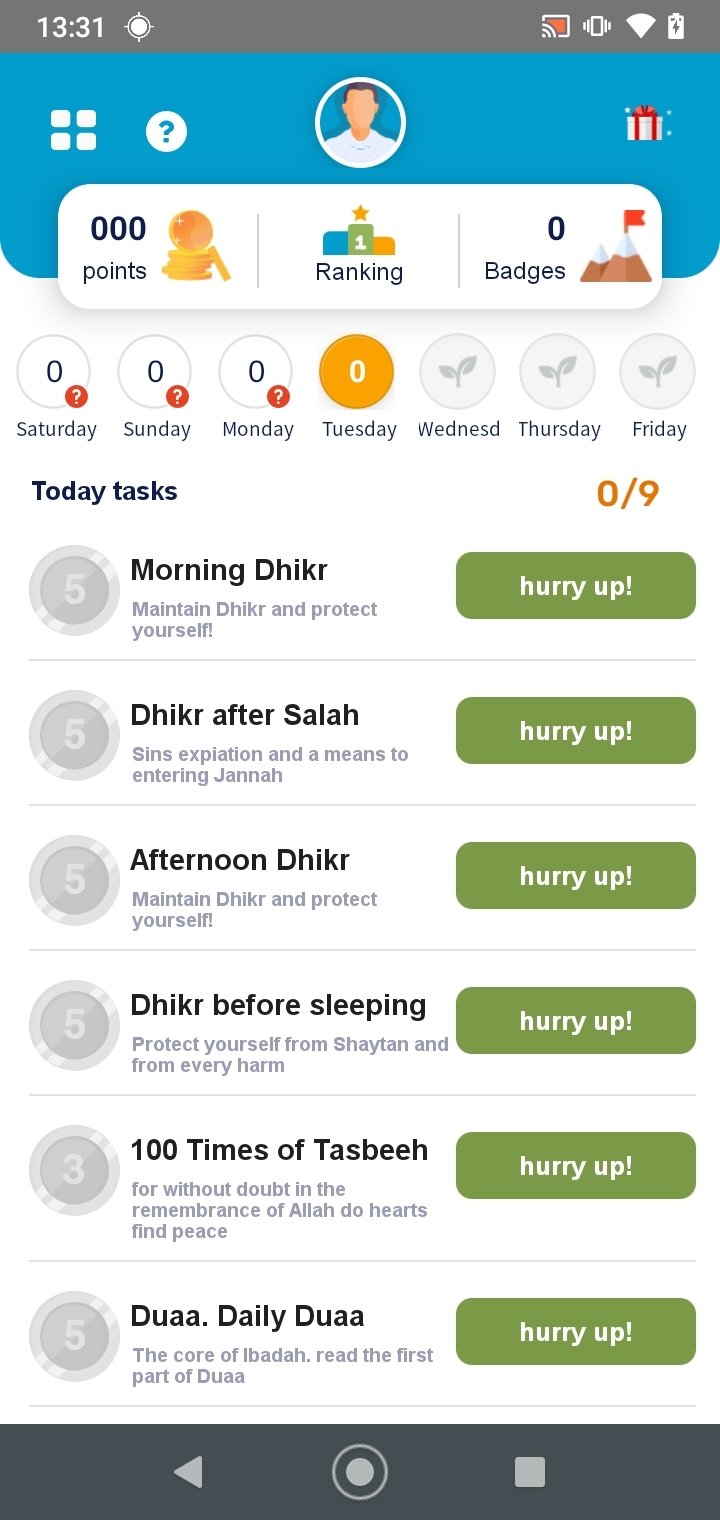The width and height of the screenshot is (720, 1520).
Task: View the Ranking podium
Action: click(x=359, y=245)
